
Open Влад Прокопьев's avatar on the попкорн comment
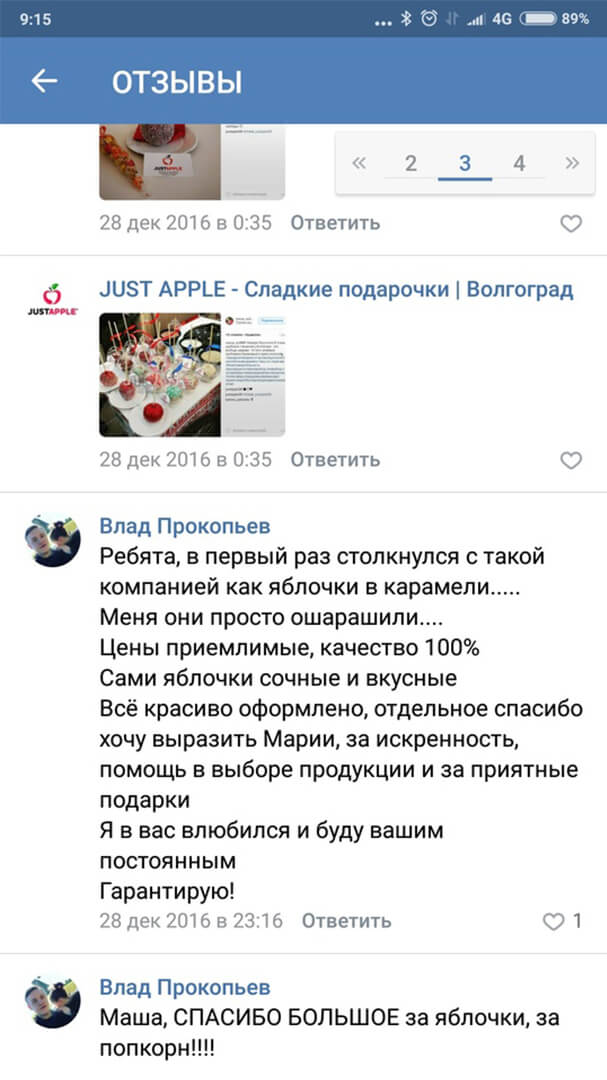point(52,1002)
